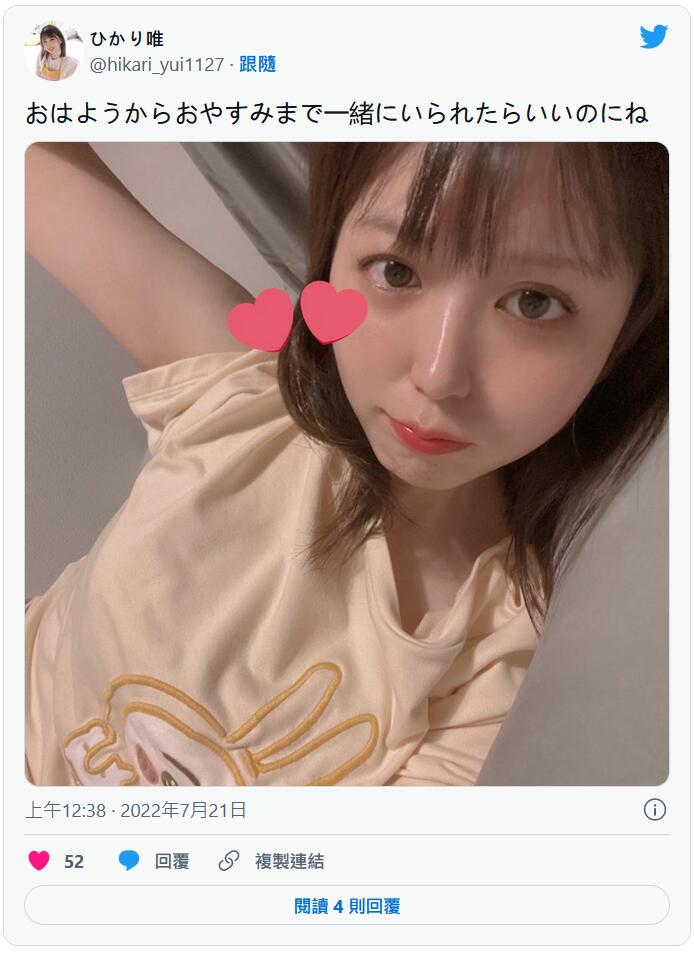Viewport: 694px width, 957px height.
Task: Open the Twitter bird logo link
Action: (x=653, y=38)
